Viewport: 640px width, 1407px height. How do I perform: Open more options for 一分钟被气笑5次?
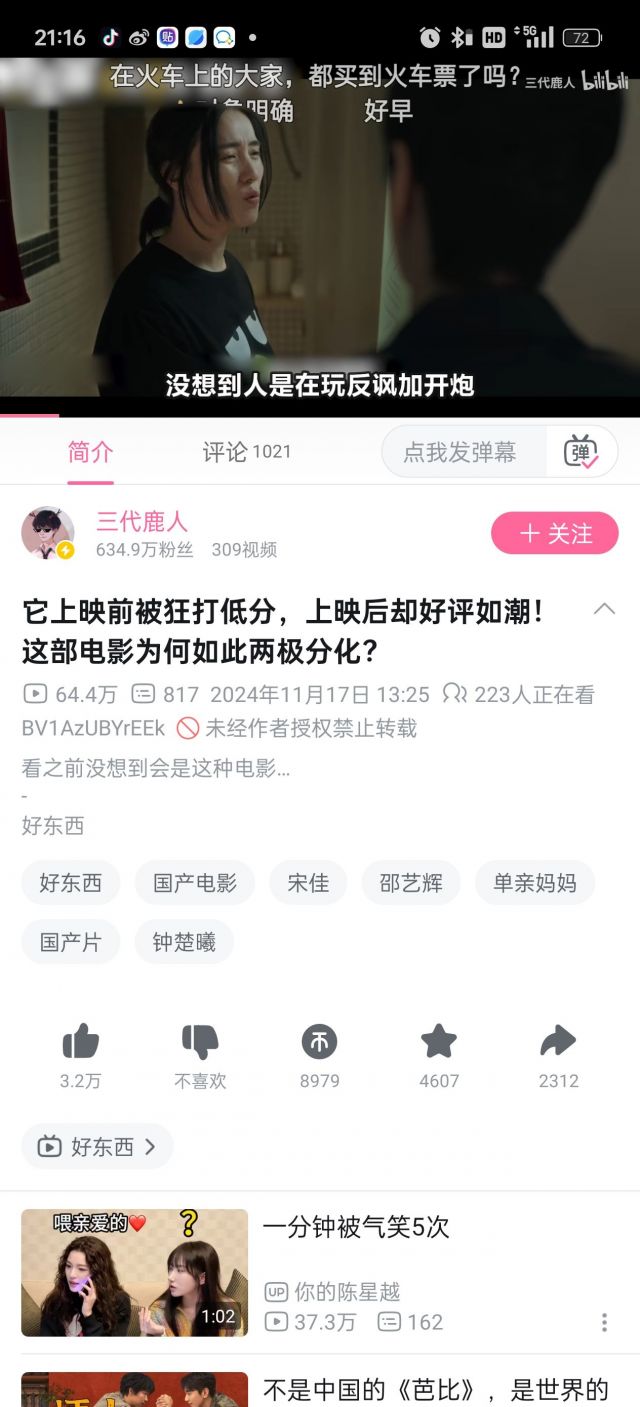click(x=604, y=1322)
